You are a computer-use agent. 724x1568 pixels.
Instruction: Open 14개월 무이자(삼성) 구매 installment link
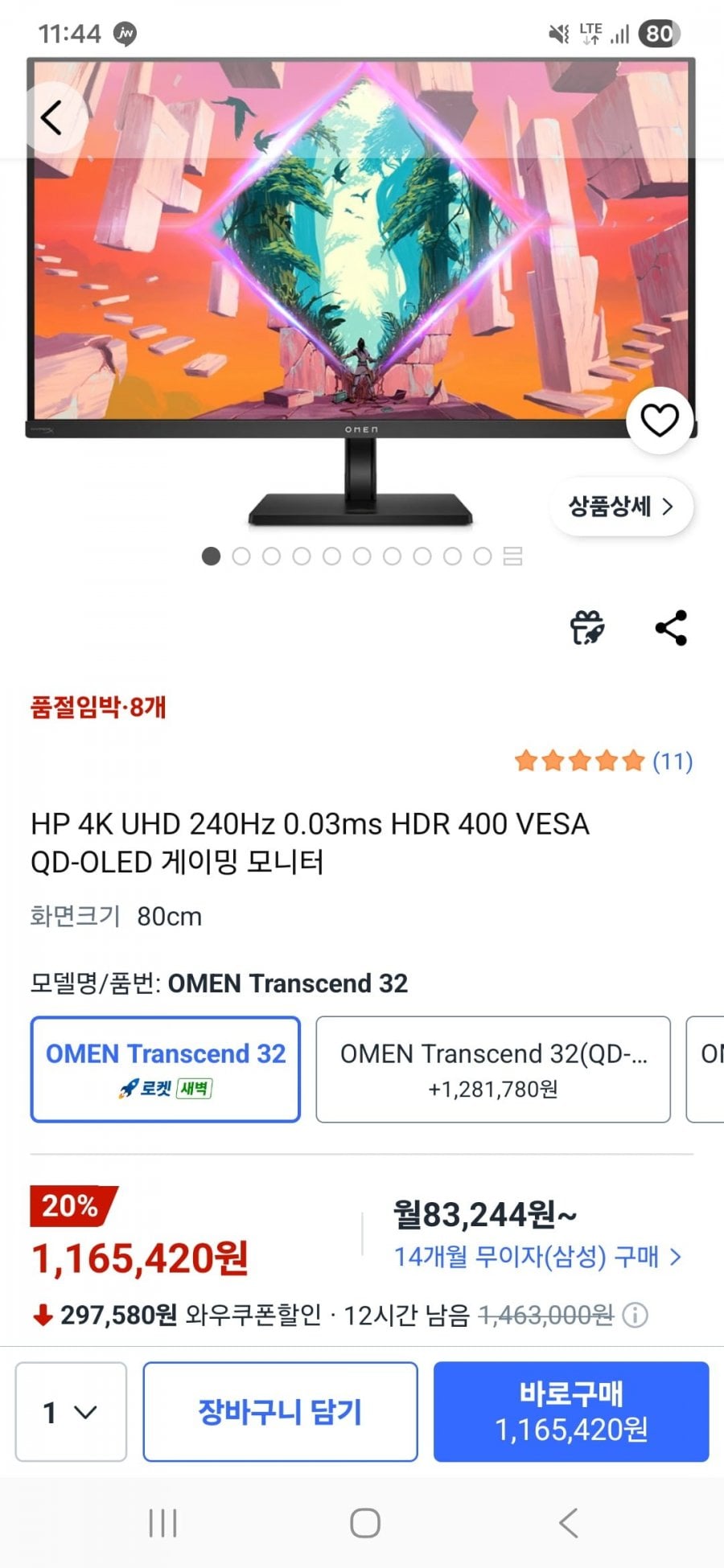tap(537, 1256)
